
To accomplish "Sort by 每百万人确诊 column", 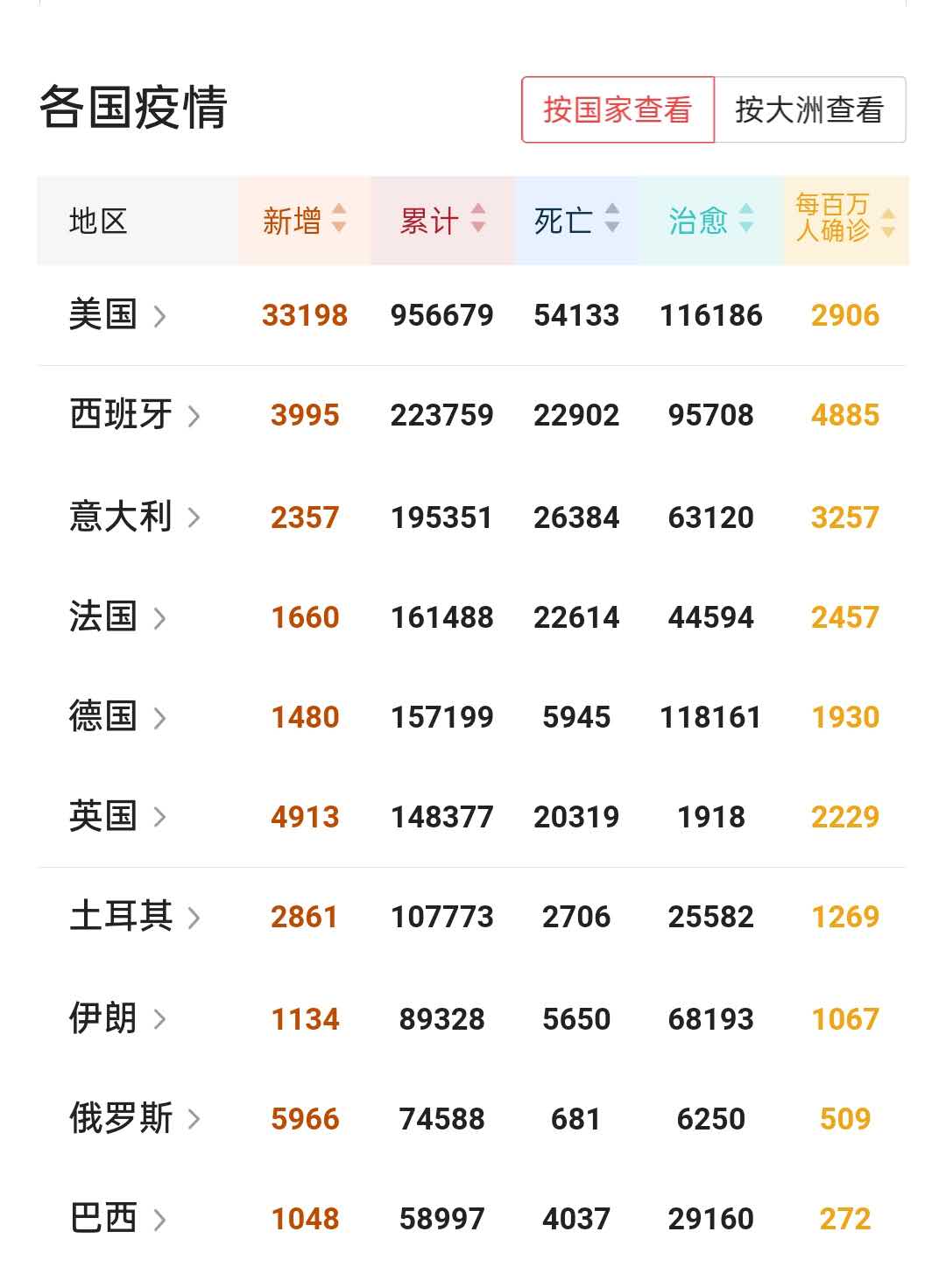I will pyautogui.click(x=844, y=218).
